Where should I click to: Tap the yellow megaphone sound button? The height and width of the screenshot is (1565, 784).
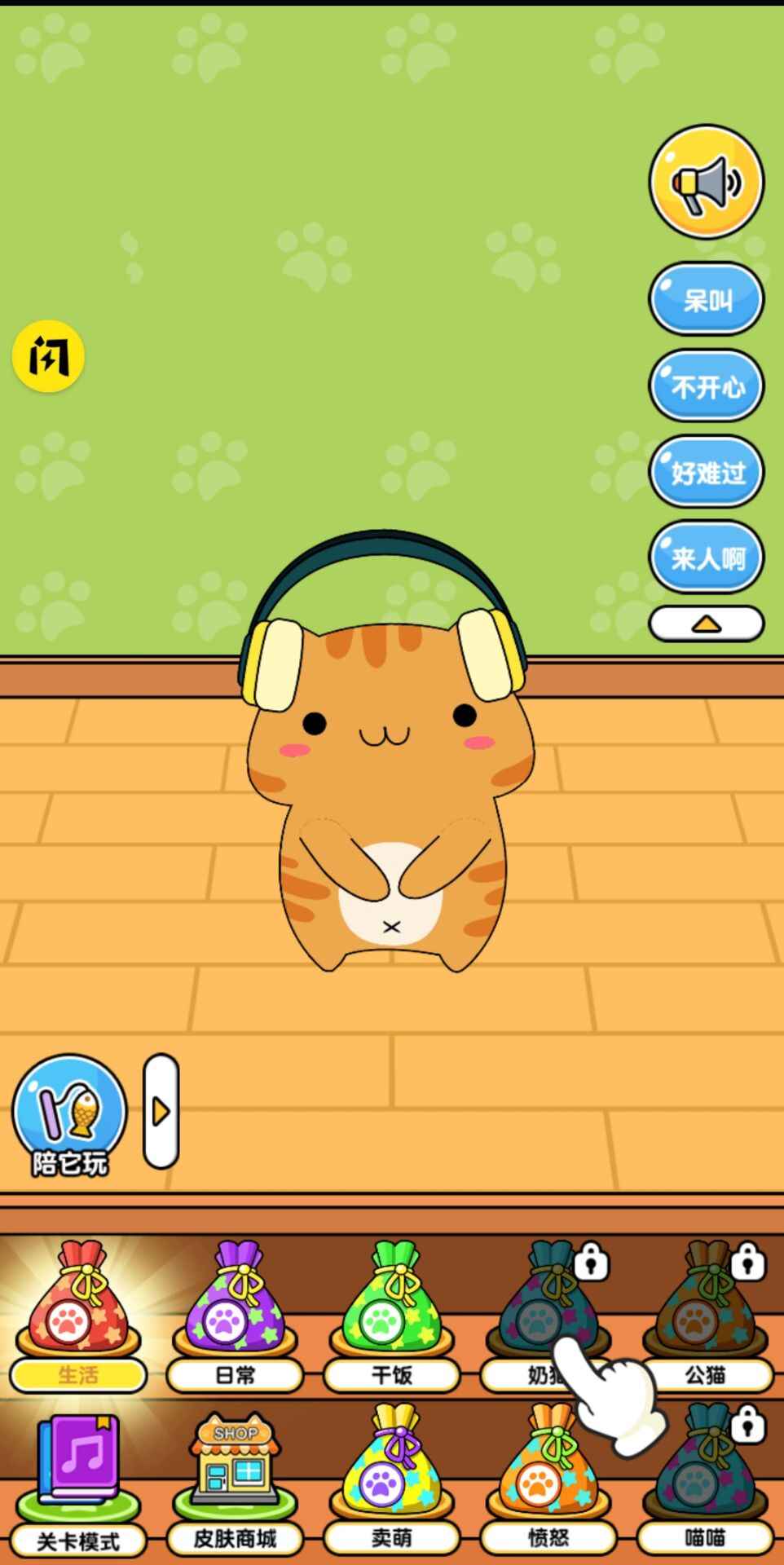706,183
